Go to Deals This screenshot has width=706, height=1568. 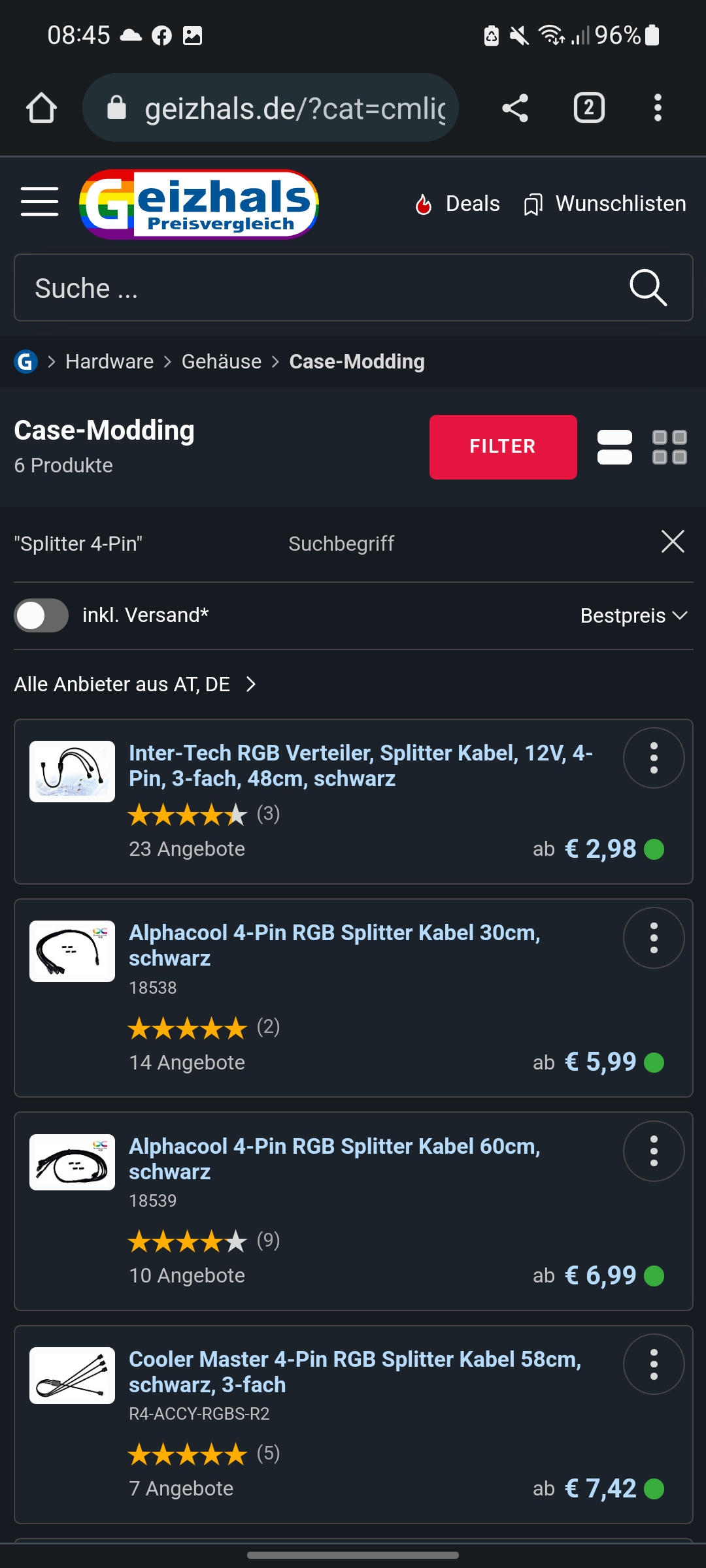(458, 204)
